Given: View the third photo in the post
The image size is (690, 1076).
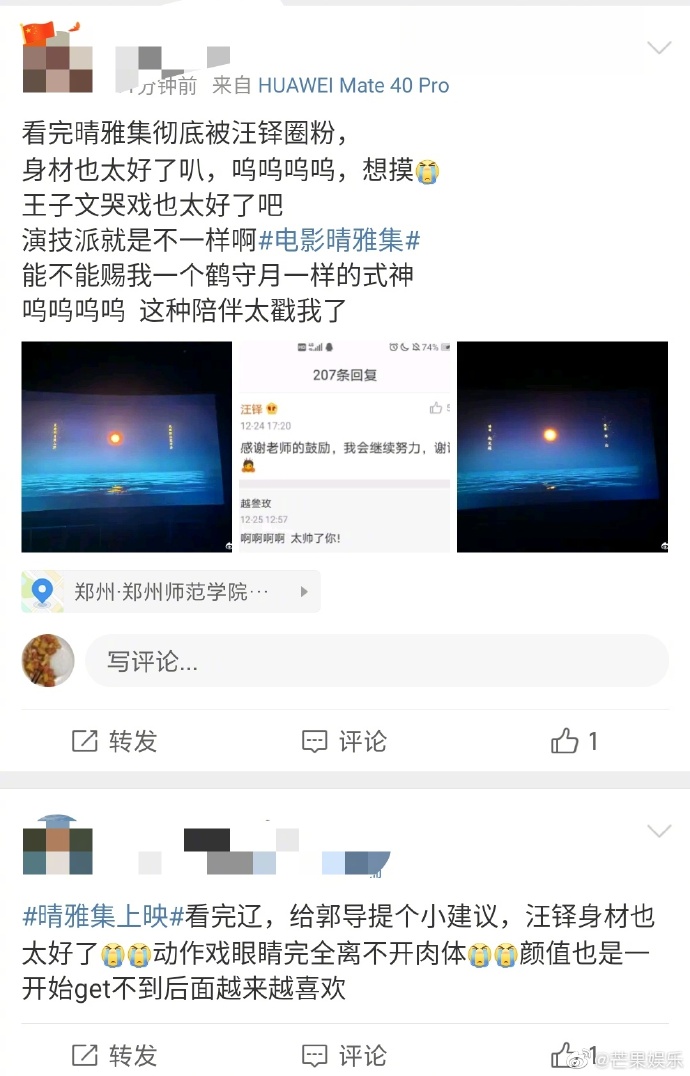Looking at the screenshot, I should pos(562,446).
